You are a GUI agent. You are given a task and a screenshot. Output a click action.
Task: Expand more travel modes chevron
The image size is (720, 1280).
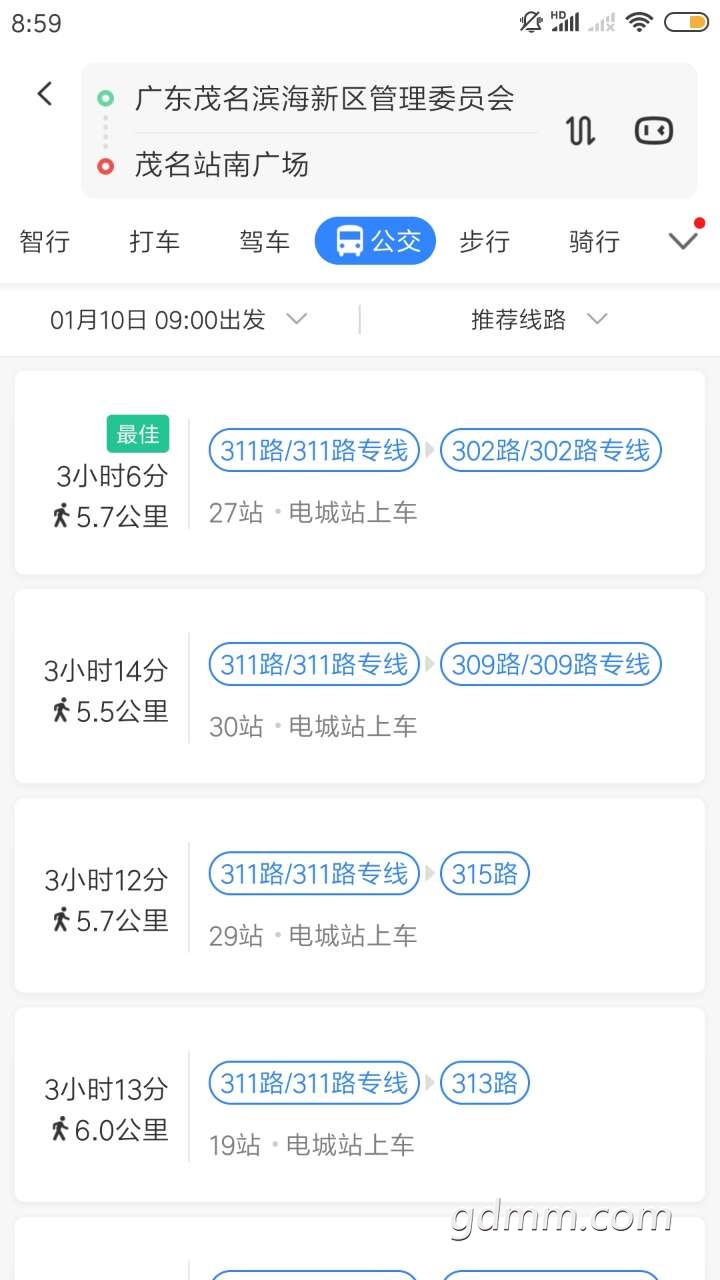coord(684,241)
